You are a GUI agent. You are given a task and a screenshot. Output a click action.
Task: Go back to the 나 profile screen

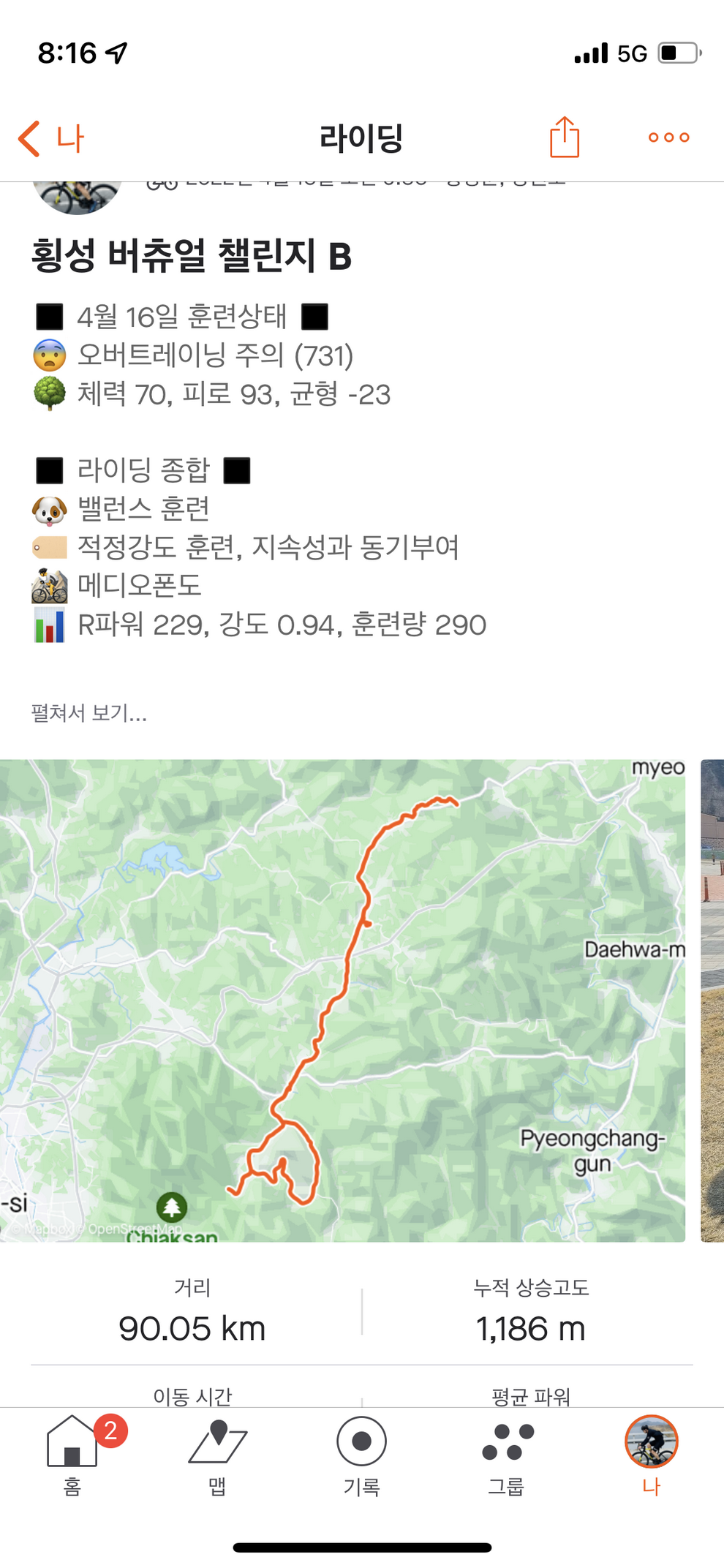pyautogui.click(x=51, y=138)
